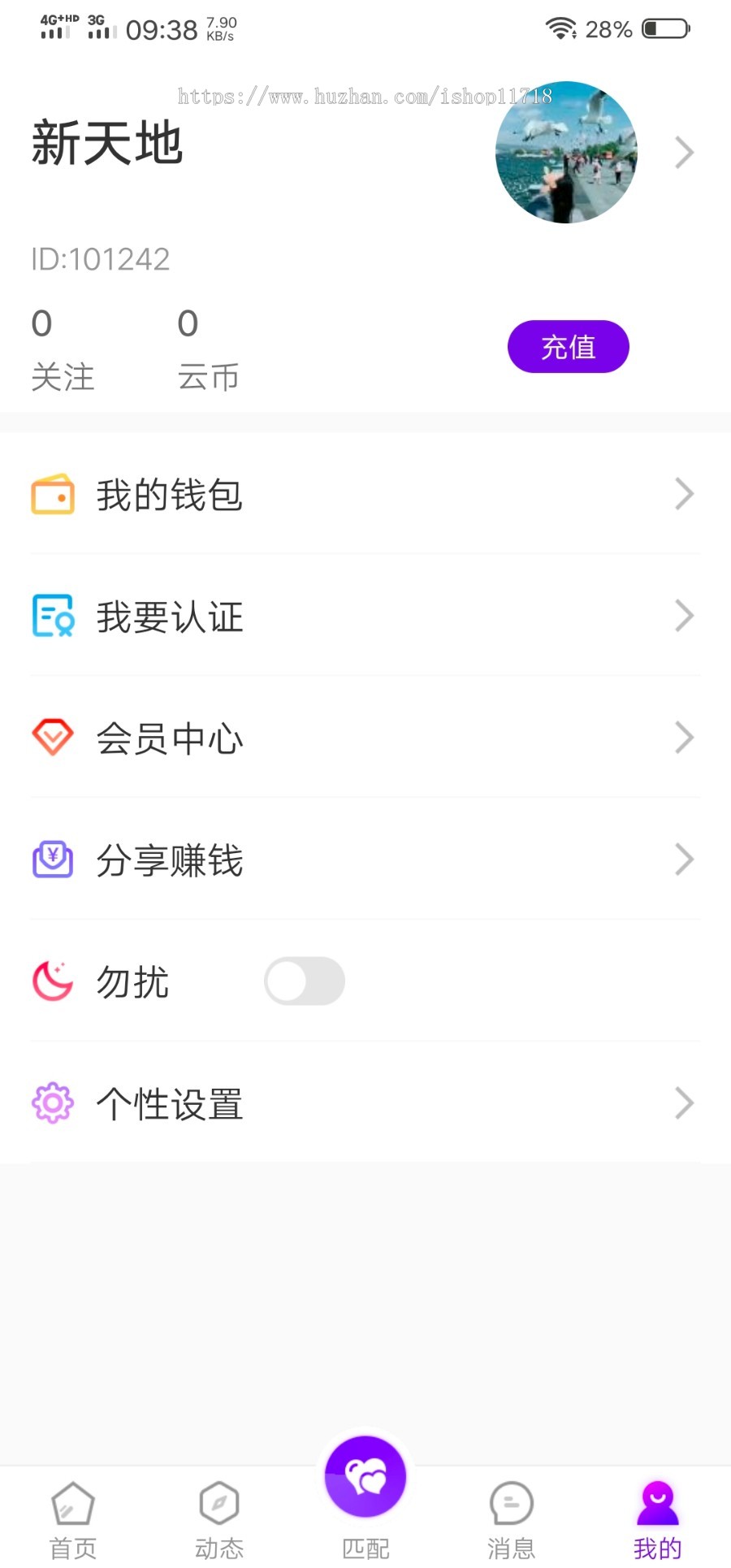Open 分享赚钱 via the money envelope icon

point(52,859)
